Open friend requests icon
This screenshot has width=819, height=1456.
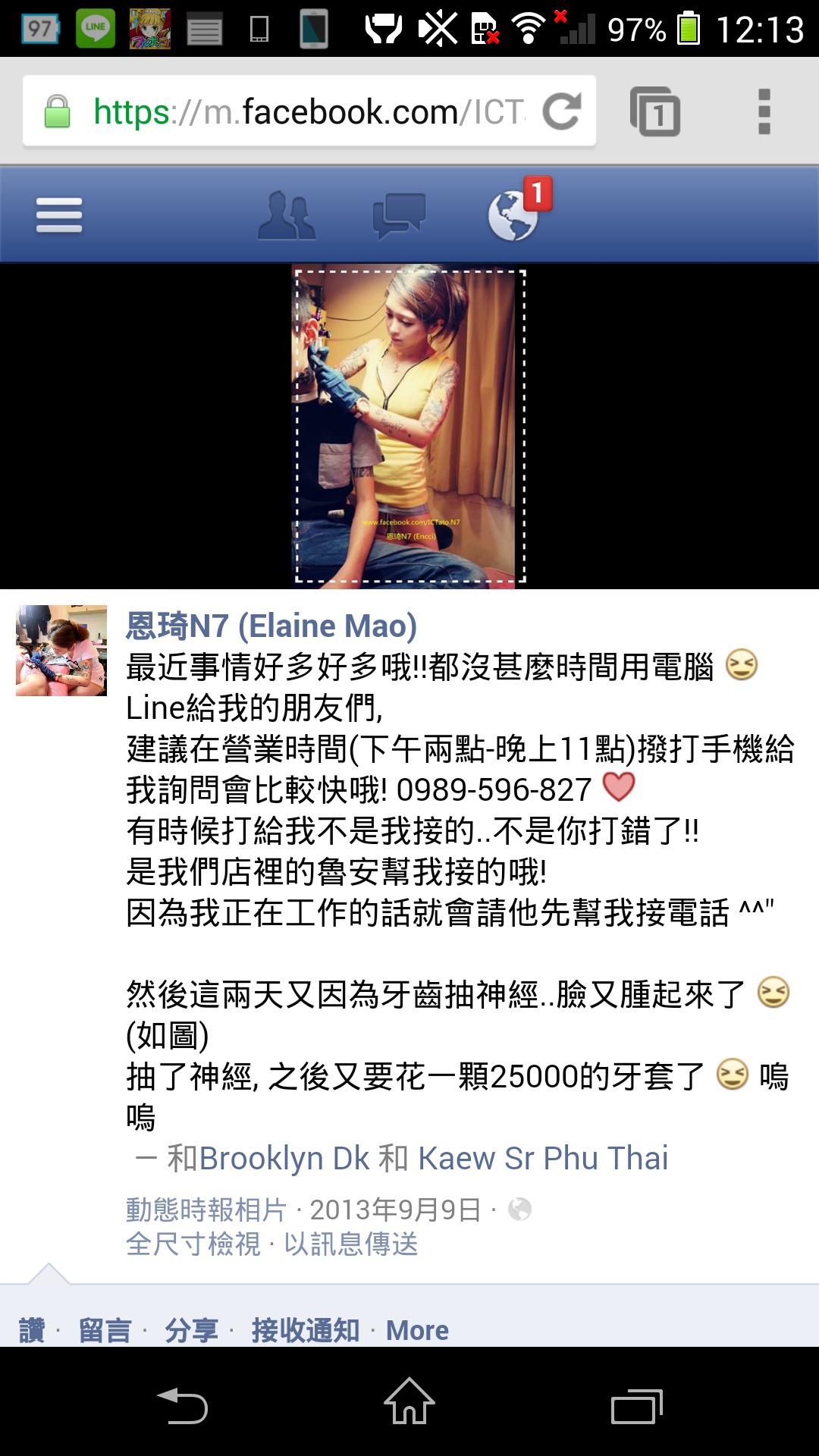coord(286,217)
